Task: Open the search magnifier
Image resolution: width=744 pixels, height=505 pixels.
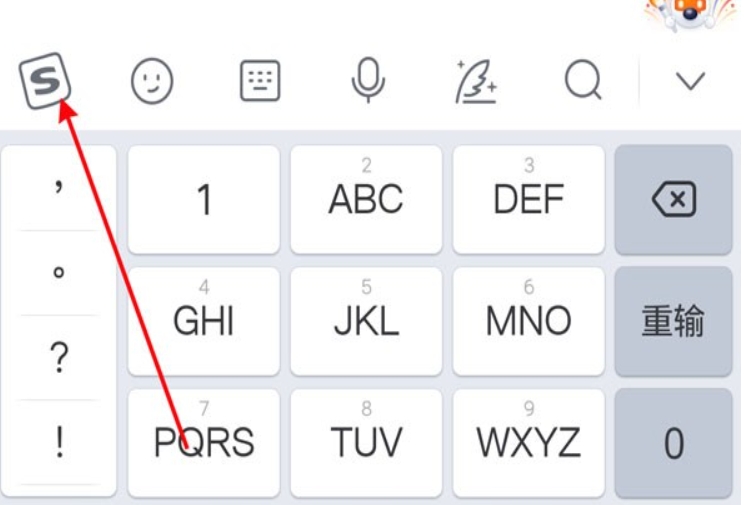Action: click(x=583, y=81)
